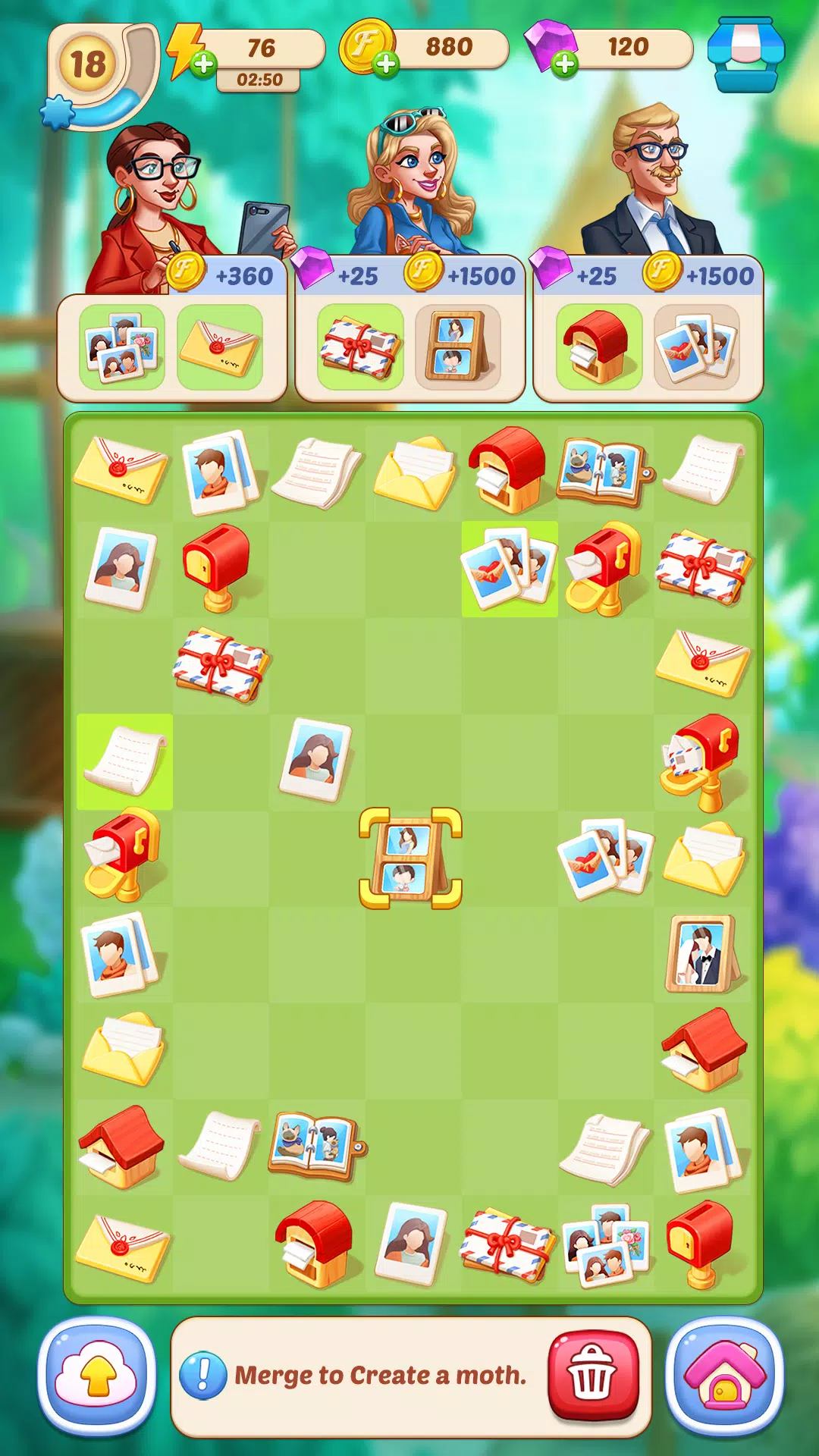Add more energy with the lightning plus
This screenshot has height=1456, width=819.
[x=202, y=64]
